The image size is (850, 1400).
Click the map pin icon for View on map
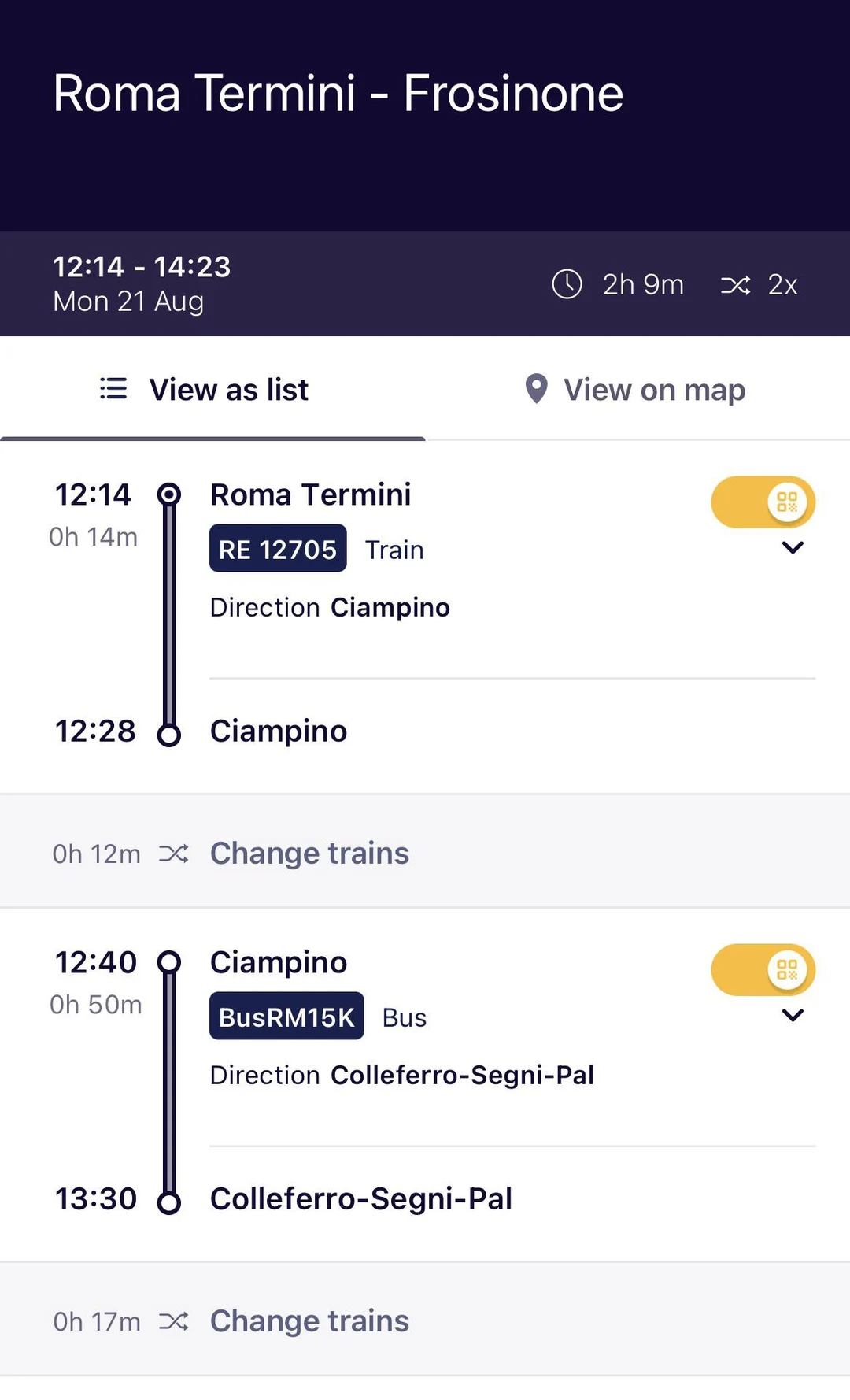point(536,389)
